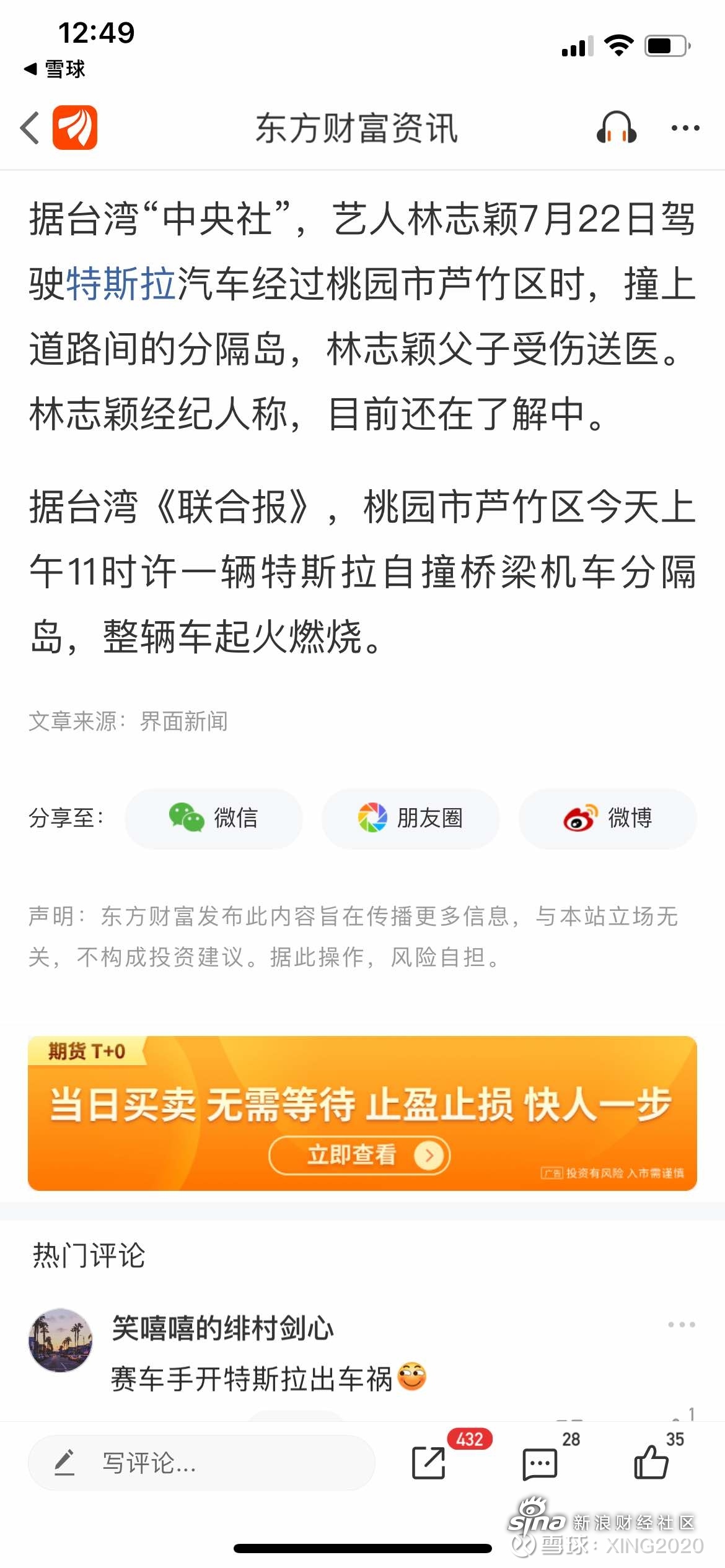725x1568 pixels.
Task: Tap 立即查看 on the futures banner
Action: click(x=359, y=1155)
